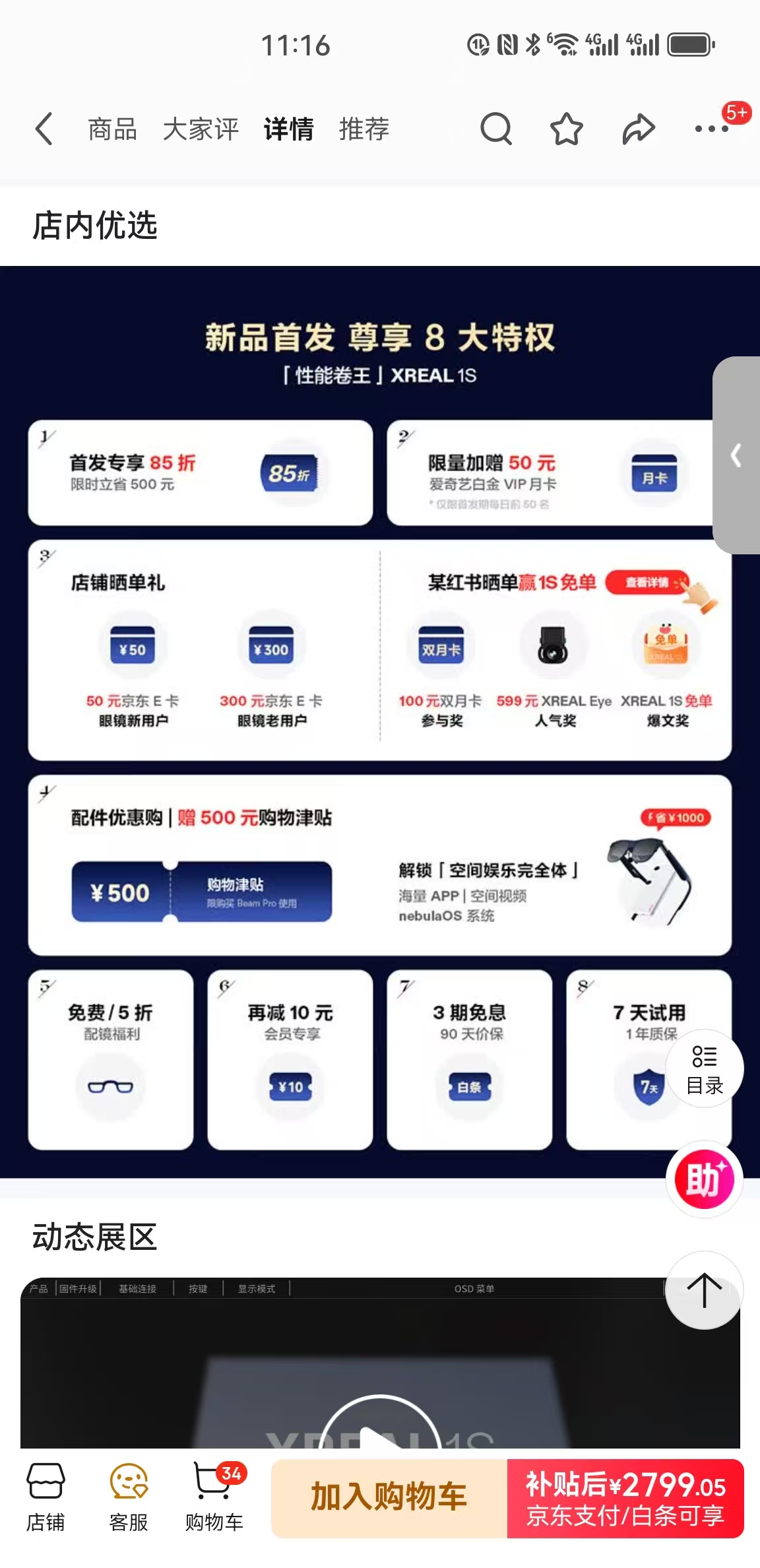The image size is (760, 1568).
Task: Open search from the top bar
Action: (x=496, y=129)
